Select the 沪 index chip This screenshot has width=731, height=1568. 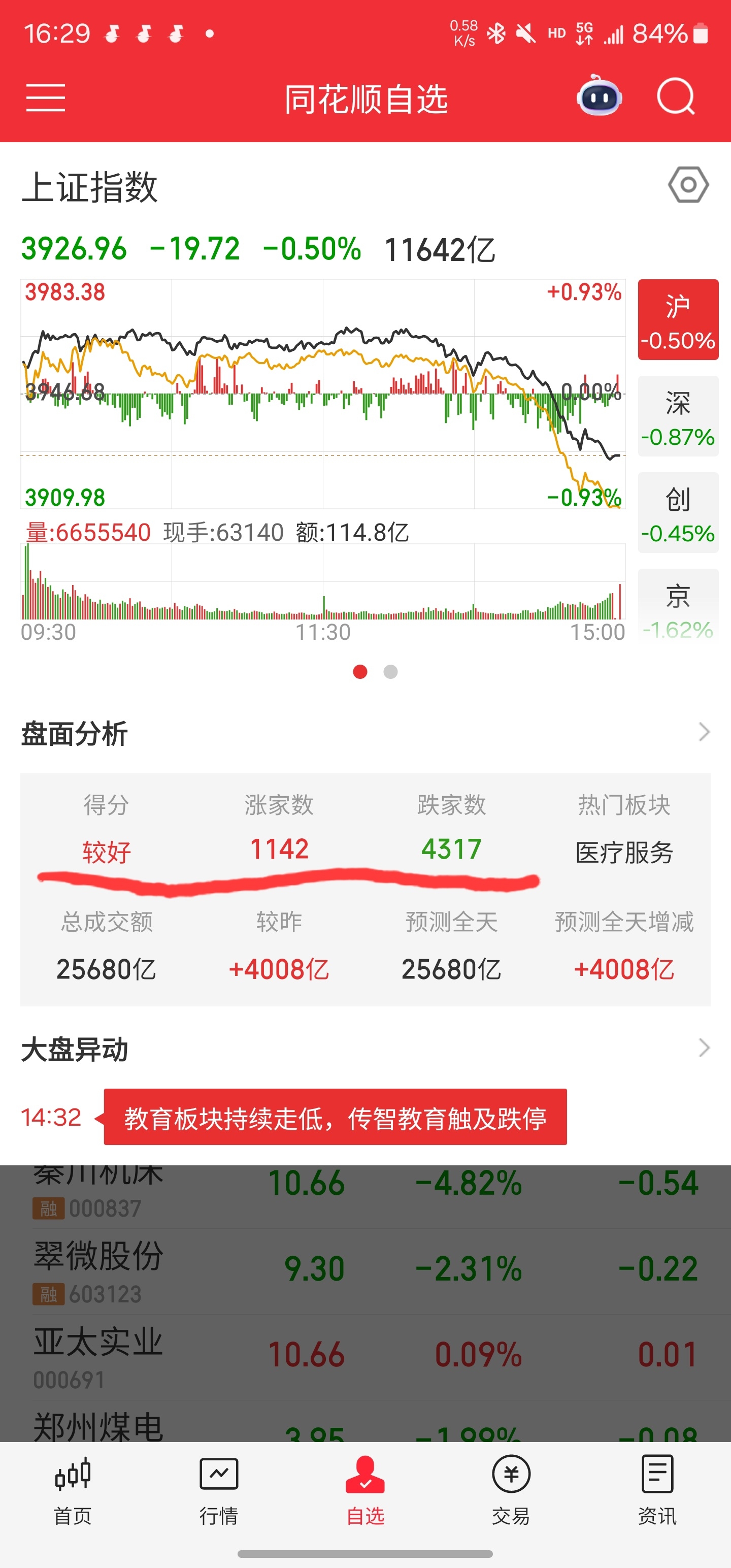[678, 319]
